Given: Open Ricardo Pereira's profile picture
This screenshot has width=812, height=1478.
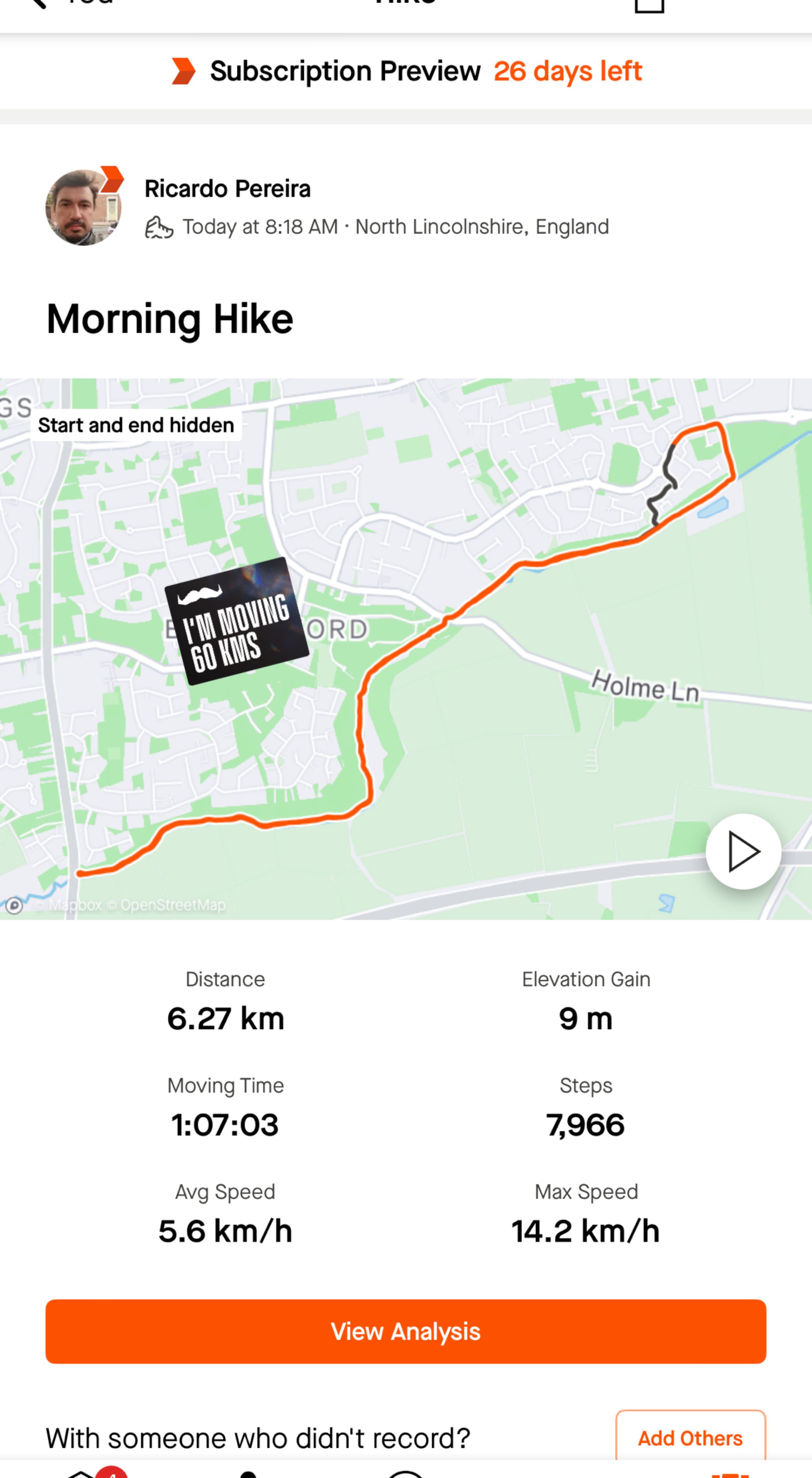Looking at the screenshot, I should click(83, 207).
